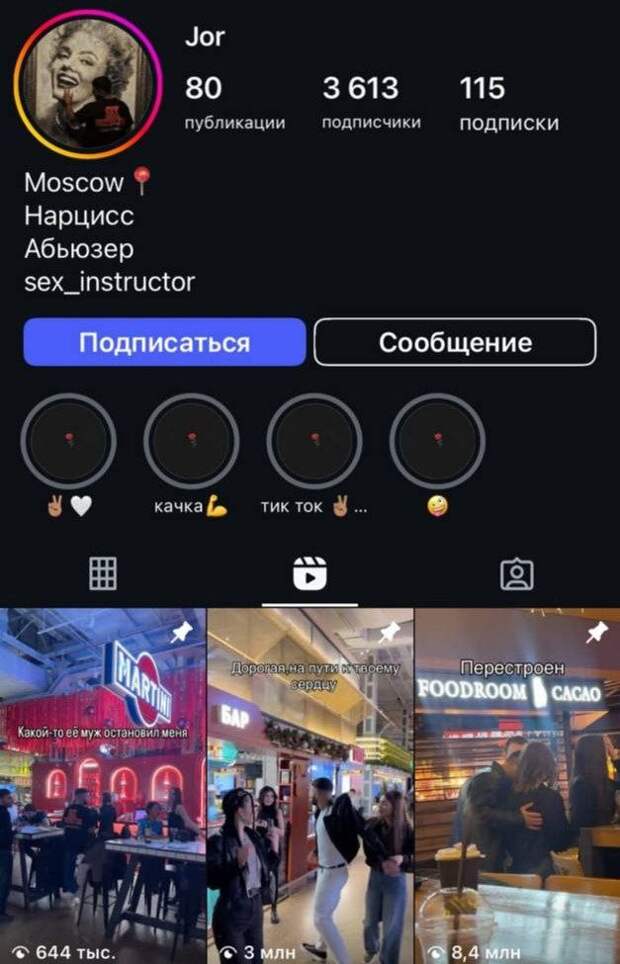The height and width of the screenshot is (964, 620).
Task: Tap the Подписаться follow button
Action: click(x=164, y=343)
